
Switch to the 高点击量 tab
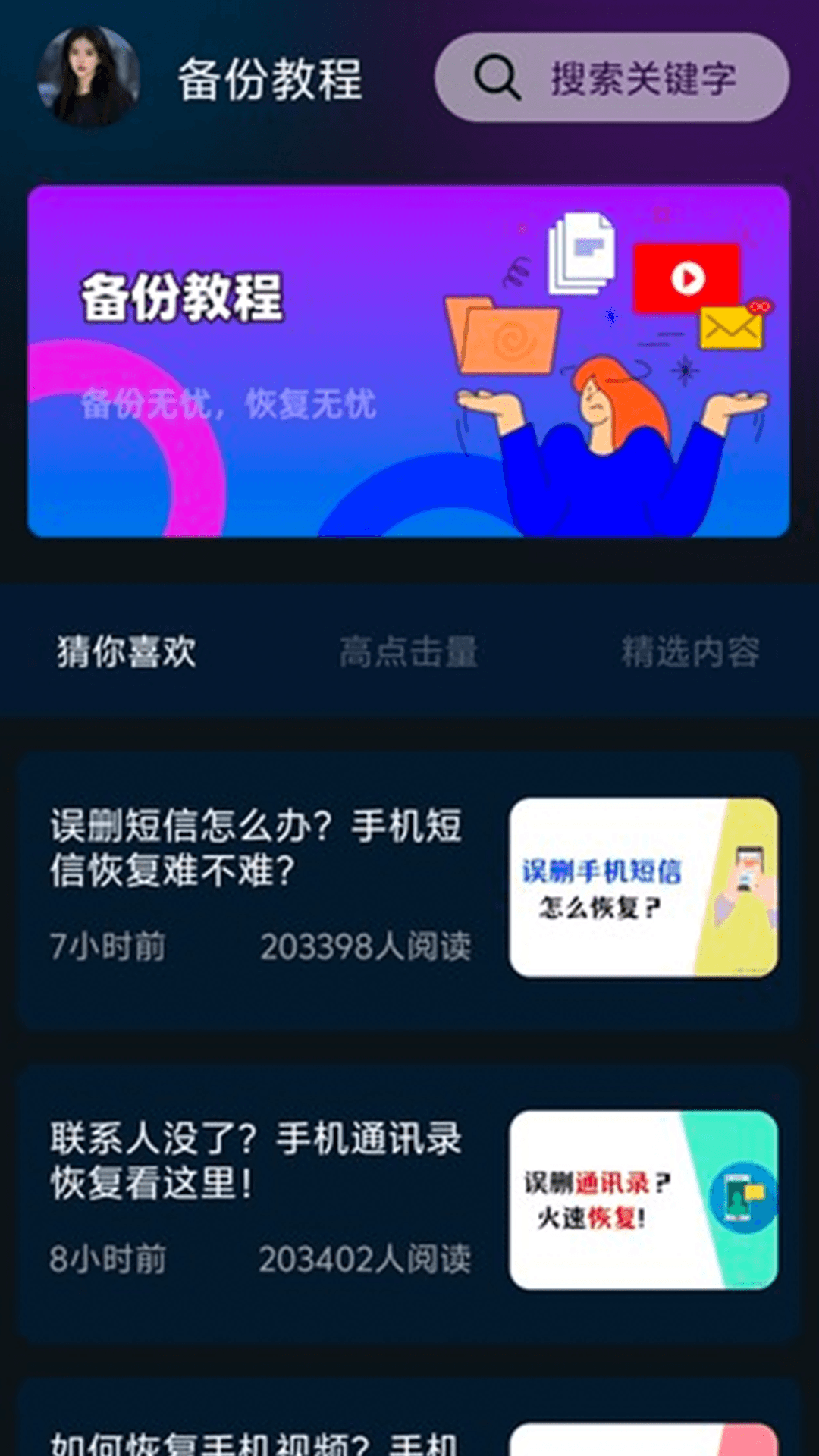tap(409, 651)
